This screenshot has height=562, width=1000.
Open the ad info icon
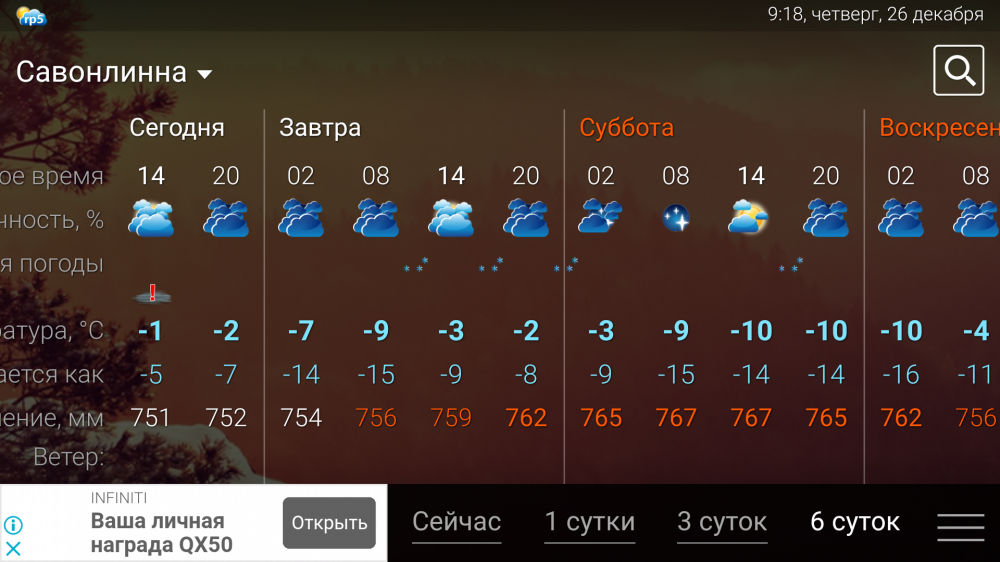[x=13, y=525]
